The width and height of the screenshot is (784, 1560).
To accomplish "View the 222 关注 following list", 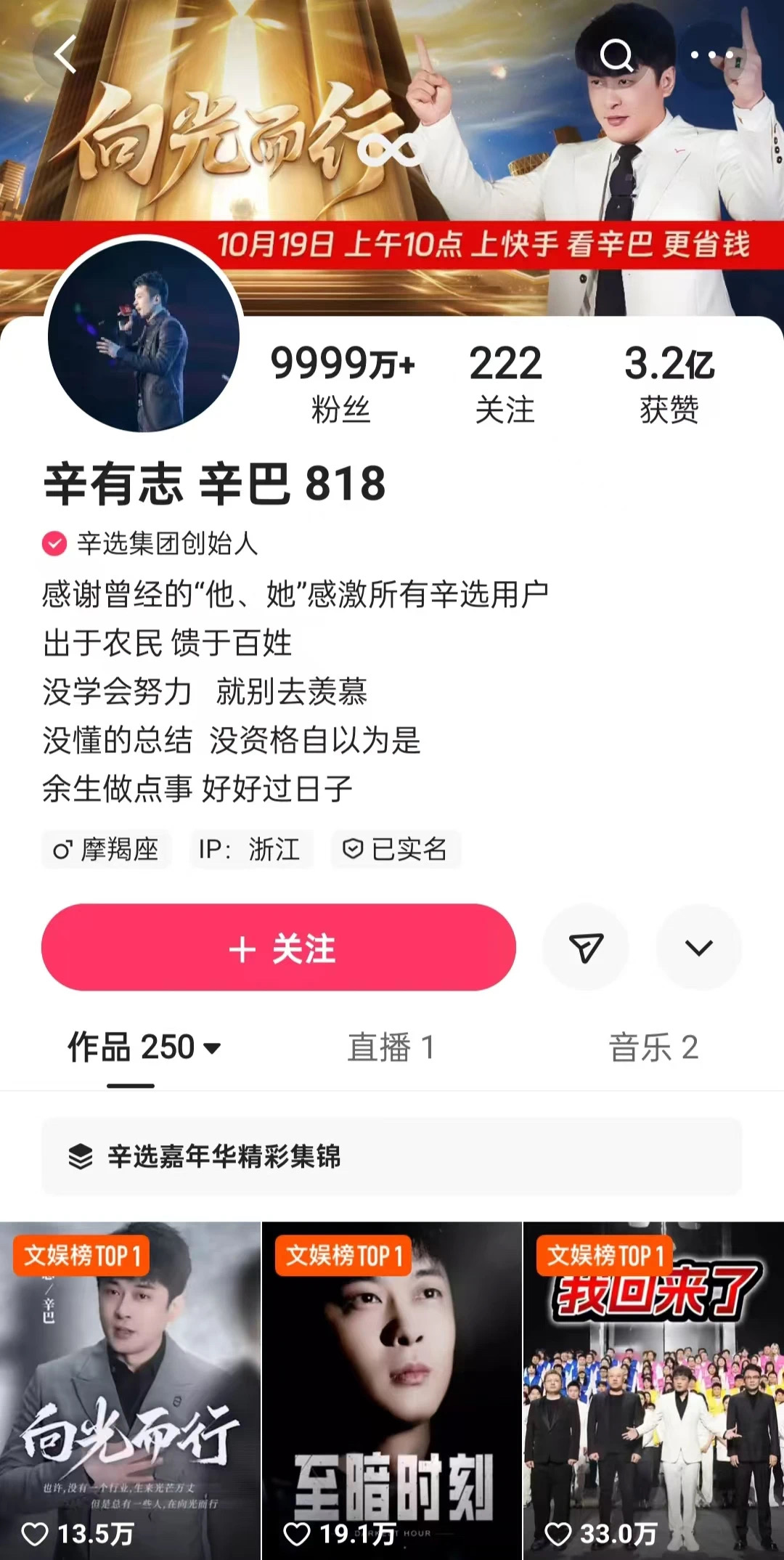I will [505, 383].
